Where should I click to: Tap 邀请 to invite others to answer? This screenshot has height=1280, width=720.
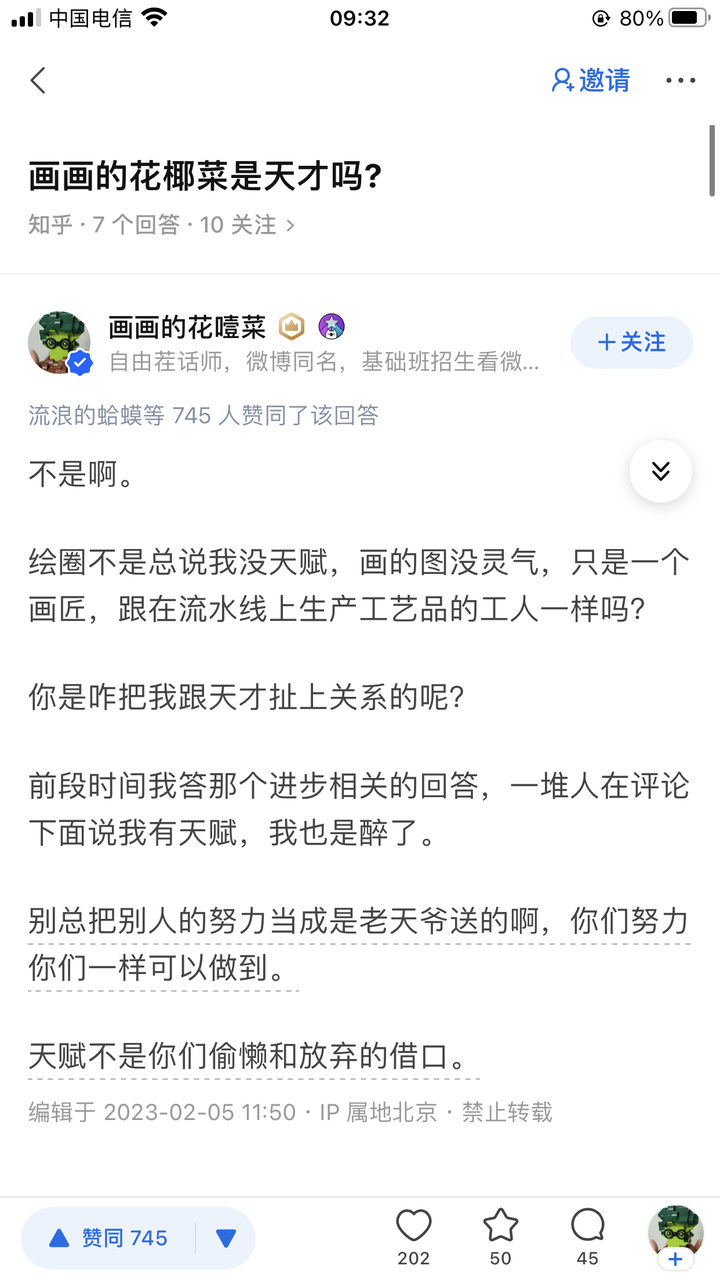[x=591, y=80]
